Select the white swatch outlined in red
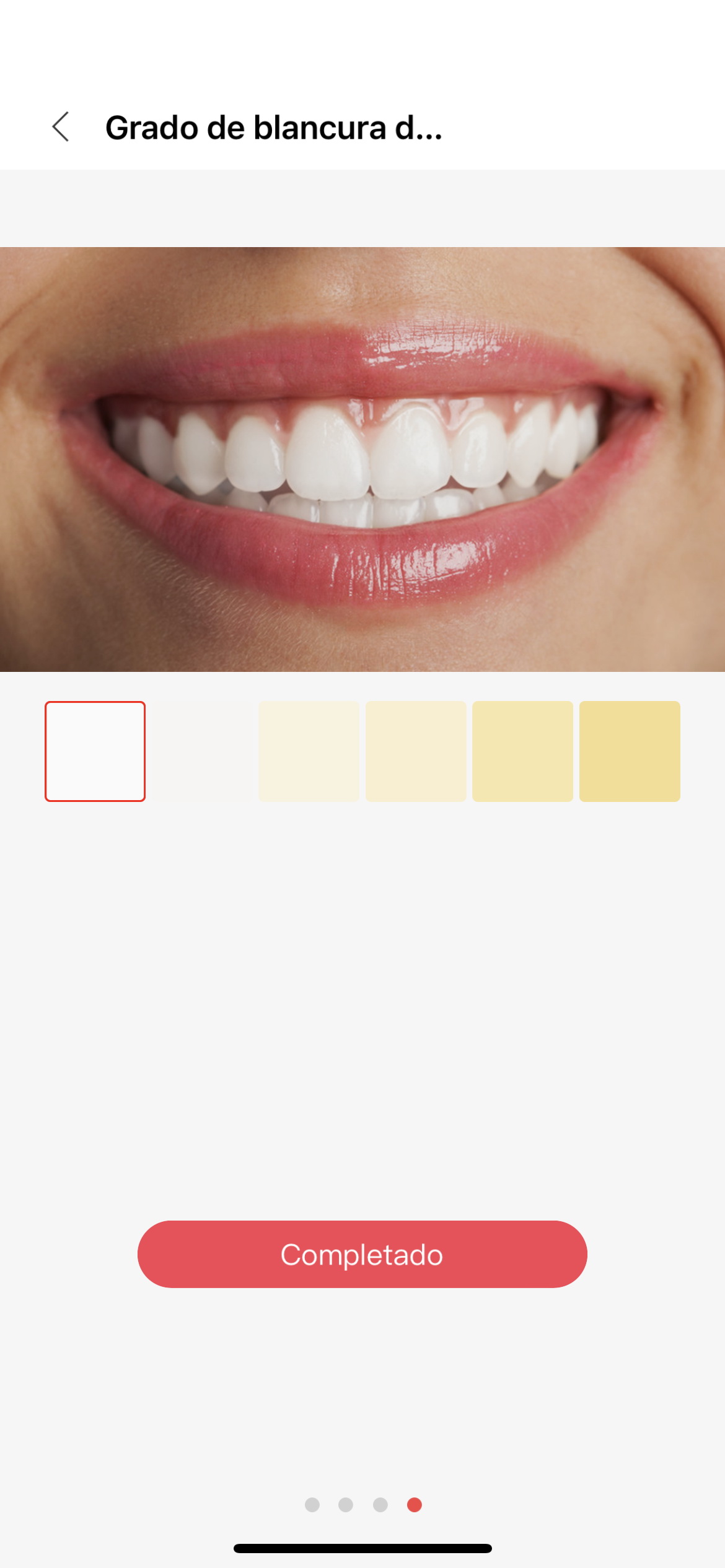 point(95,751)
